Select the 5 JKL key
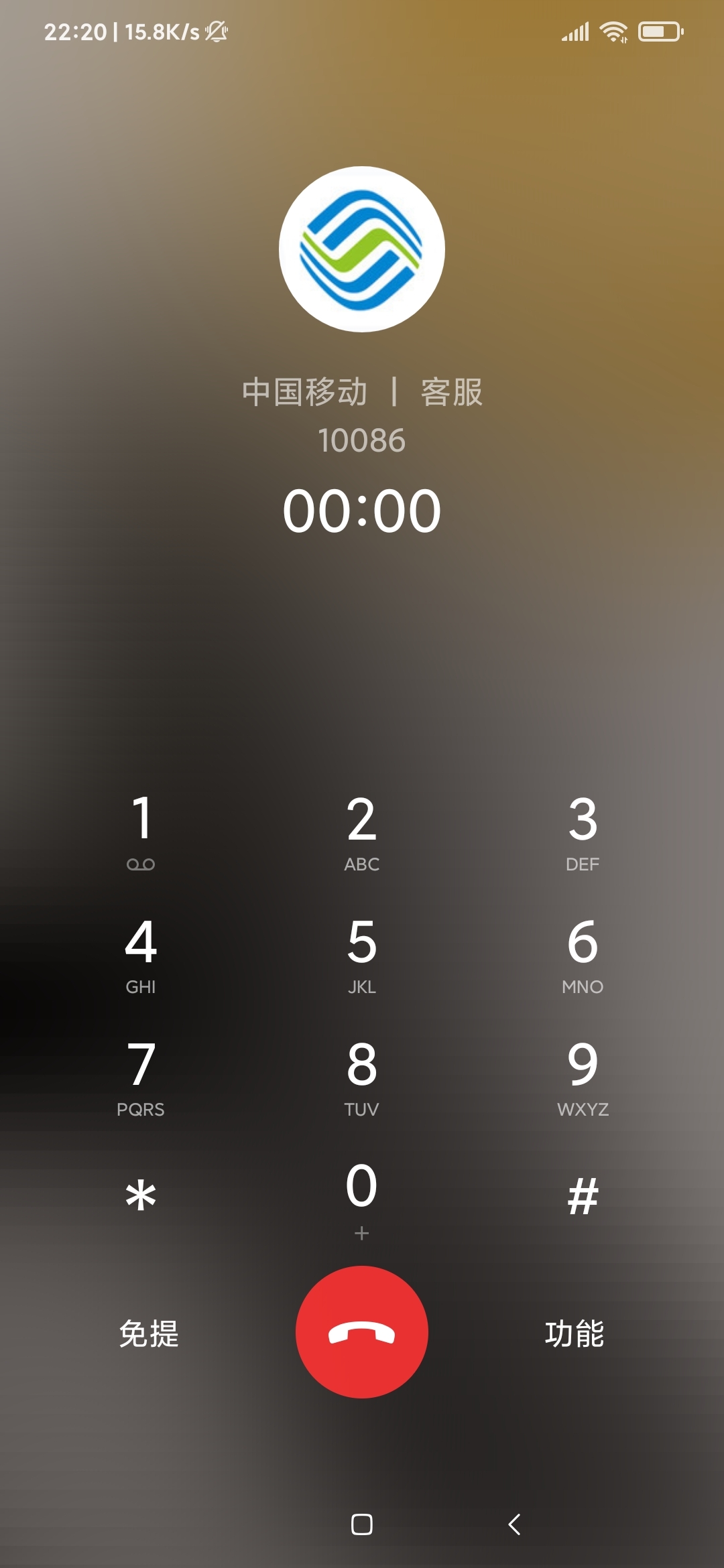The height and width of the screenshot is (1568, 724). coord(361,954)
